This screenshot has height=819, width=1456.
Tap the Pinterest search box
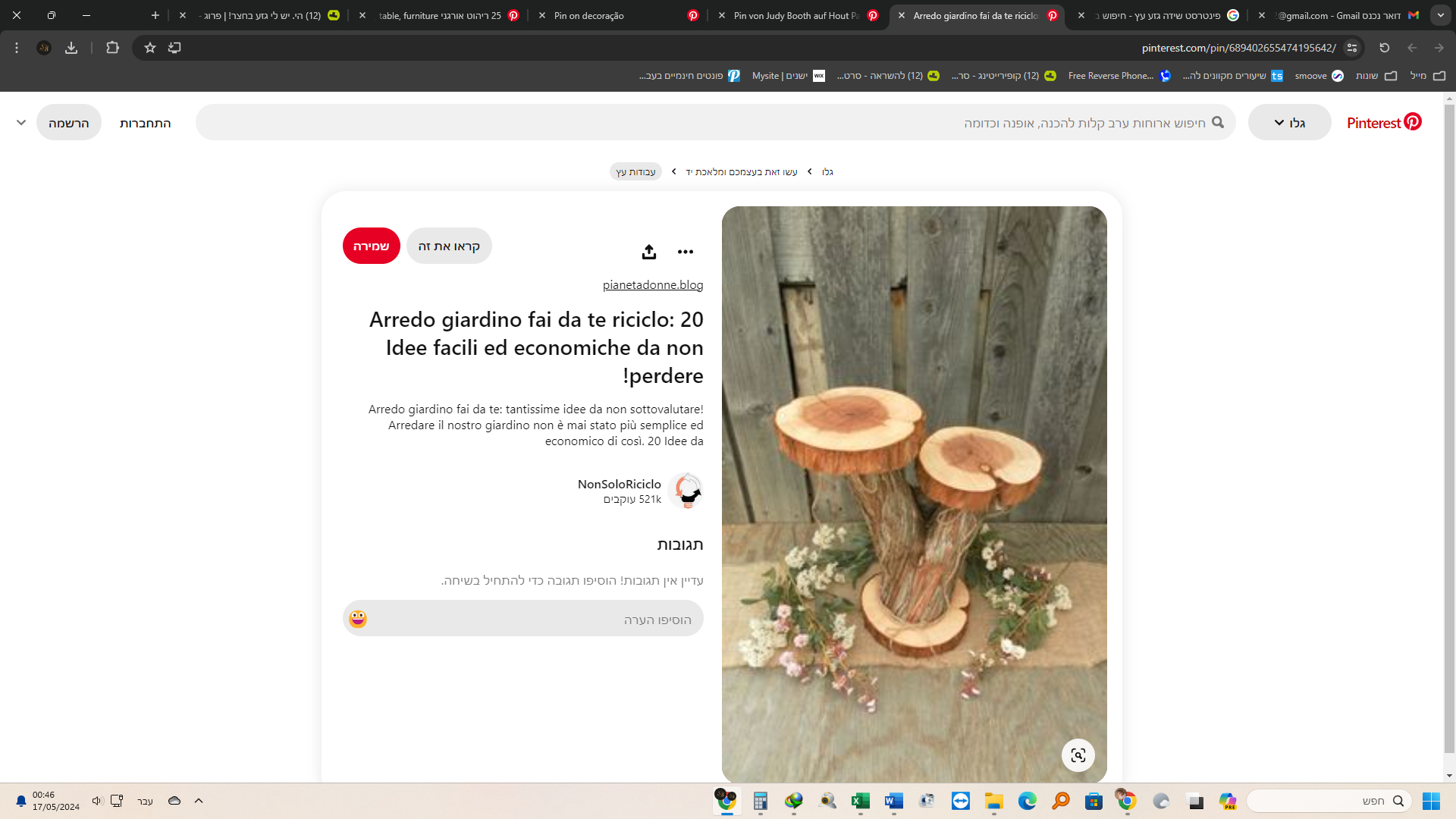pos(713,123)
